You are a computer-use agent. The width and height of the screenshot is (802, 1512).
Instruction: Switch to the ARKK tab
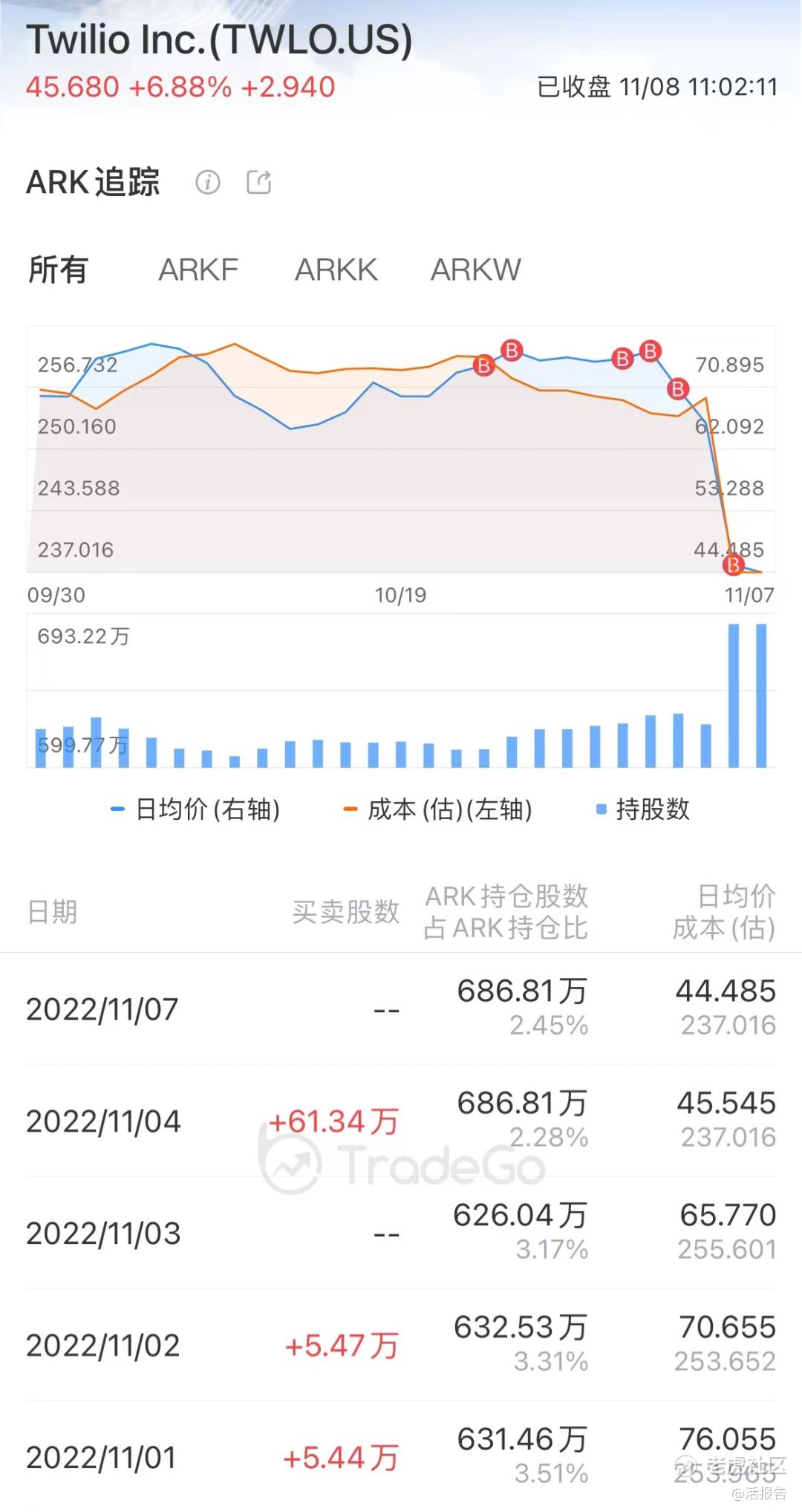336,270
